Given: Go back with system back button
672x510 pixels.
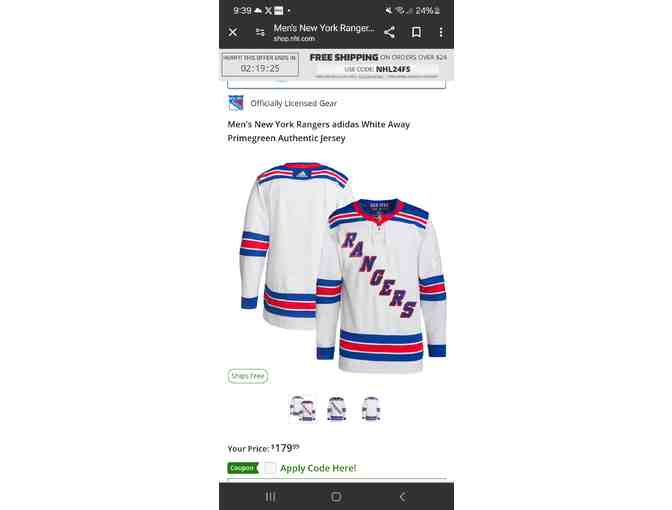Looking at the screenshot, I should pyautogui.click(x=402, y=496).
